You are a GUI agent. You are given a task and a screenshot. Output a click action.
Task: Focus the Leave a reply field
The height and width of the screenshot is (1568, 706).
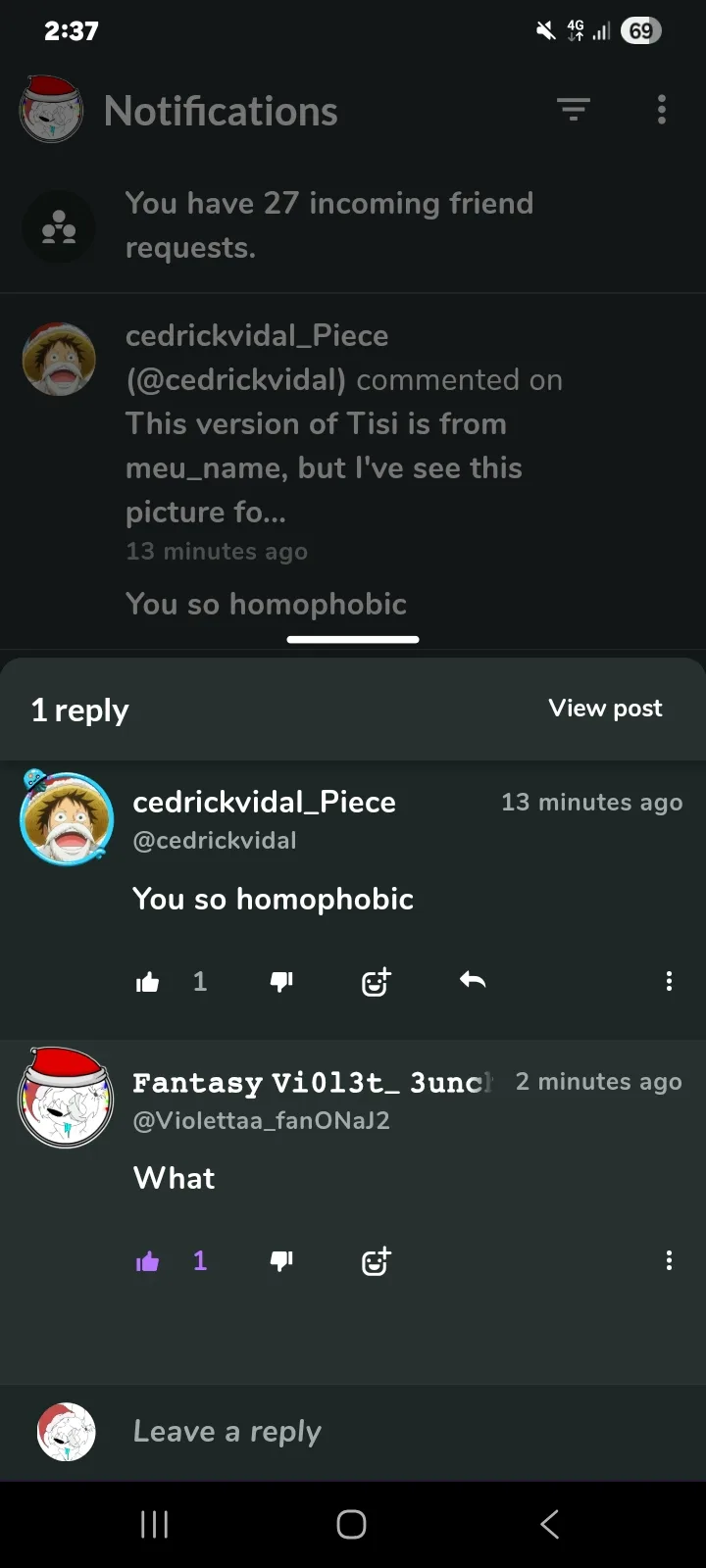click(x=392, y=1432)
